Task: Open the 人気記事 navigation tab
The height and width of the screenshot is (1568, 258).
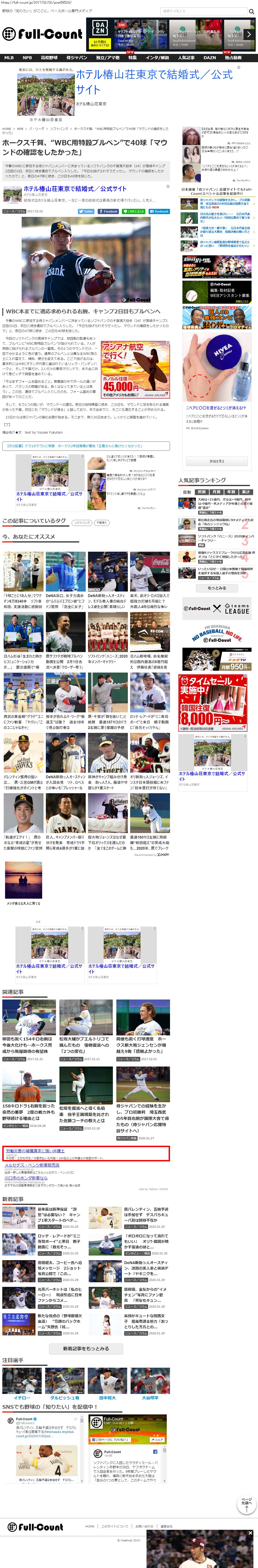Action: pyautogui.click(x=186, y=58)
